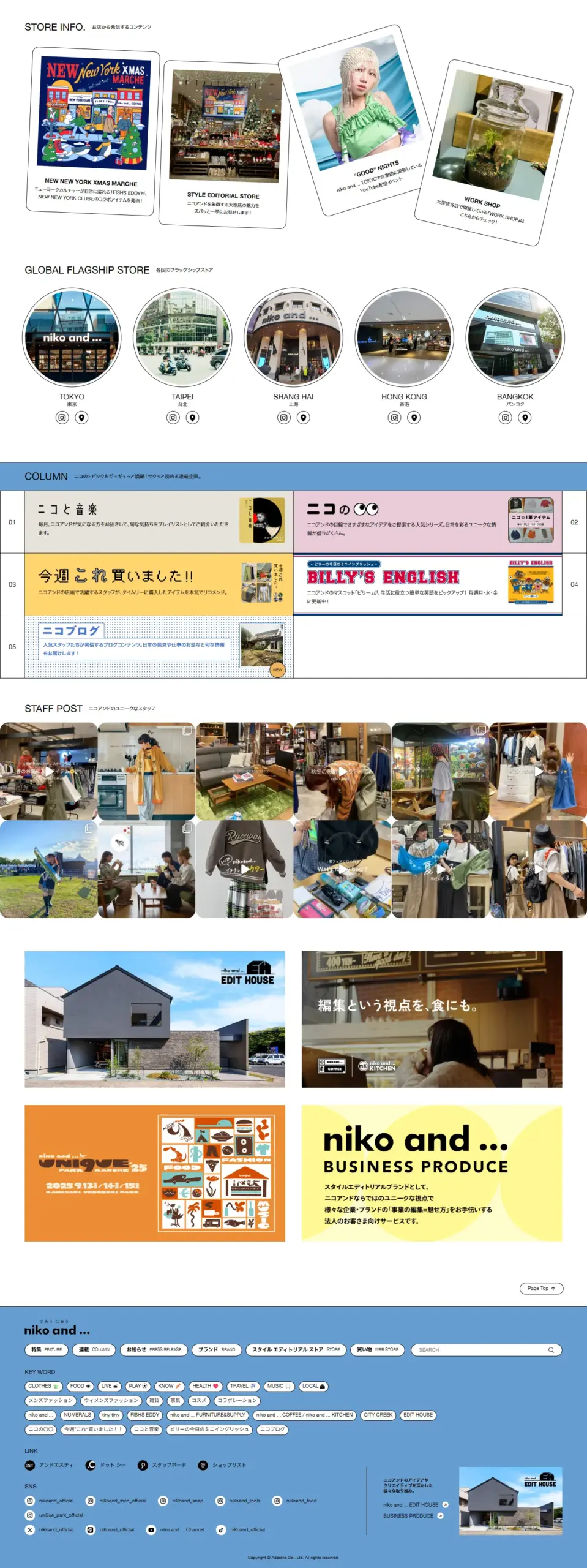Viewport: 587px width, 1568px height.
Task: Select the MUSIC keyword chip
Action: pyautogui.click(x=279, y=1385)
